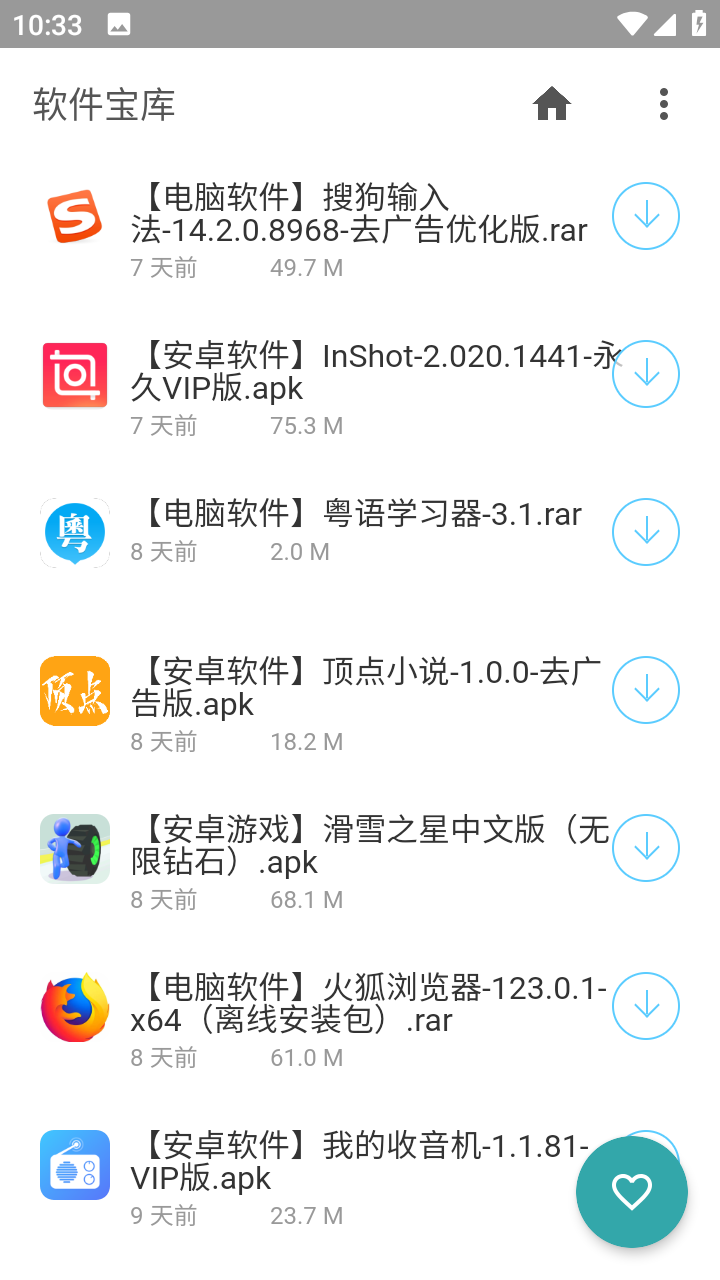Viewport: 720px width, 1280px height.
Task: Click the Firefox browser app icon
Action: coord(74,1006)
